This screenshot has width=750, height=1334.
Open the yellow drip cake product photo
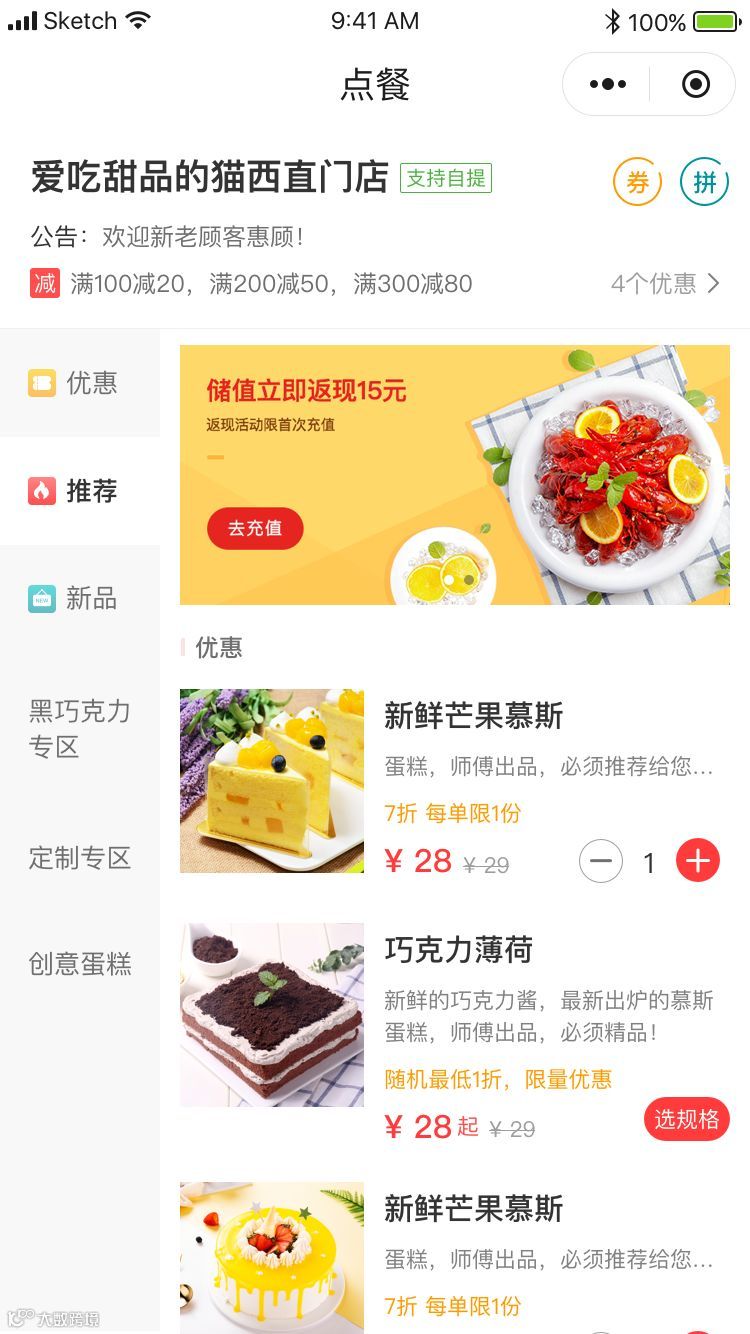pyautogui.click(x=272, y=1257)
